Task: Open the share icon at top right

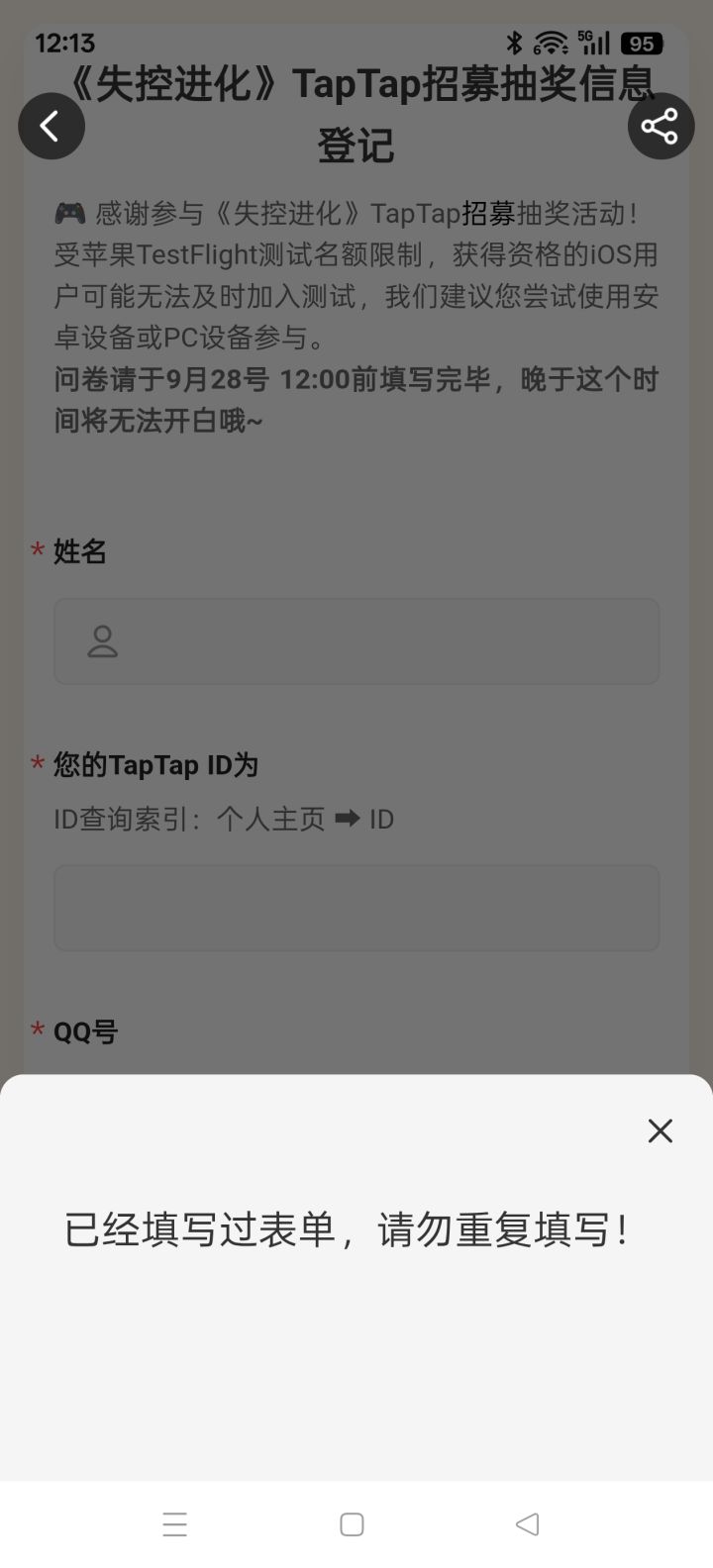Action: [661, 126]
